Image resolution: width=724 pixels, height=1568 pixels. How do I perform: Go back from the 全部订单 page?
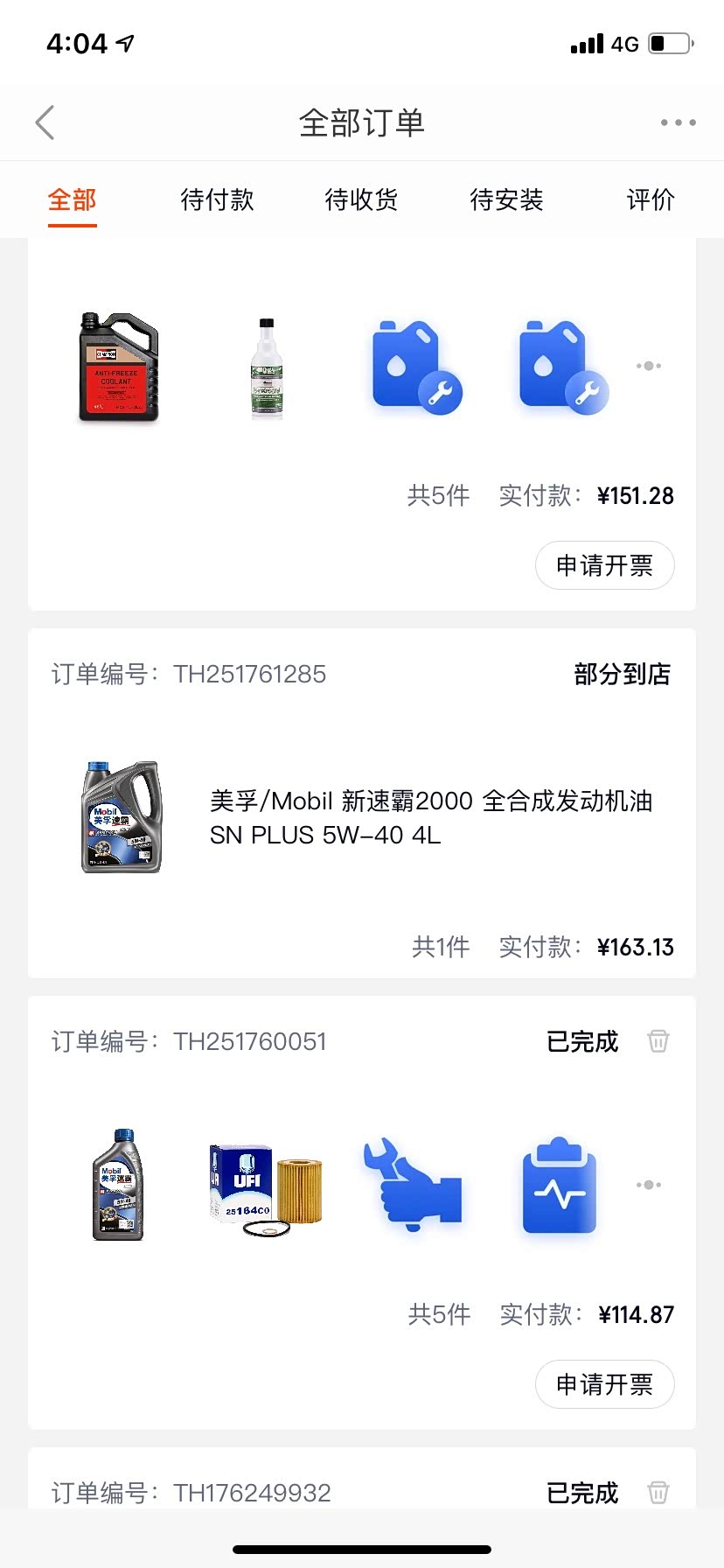[45, 122]
